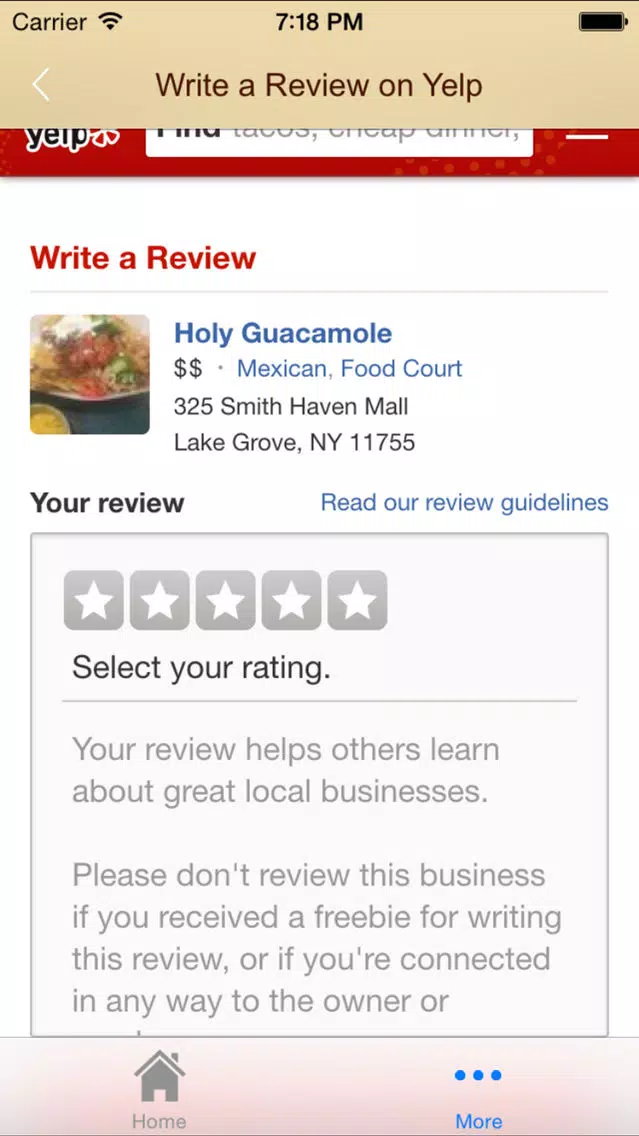Open the Food Court category link
The image size is (639, 1136).
pyautogui.click(x=401, y=369)
